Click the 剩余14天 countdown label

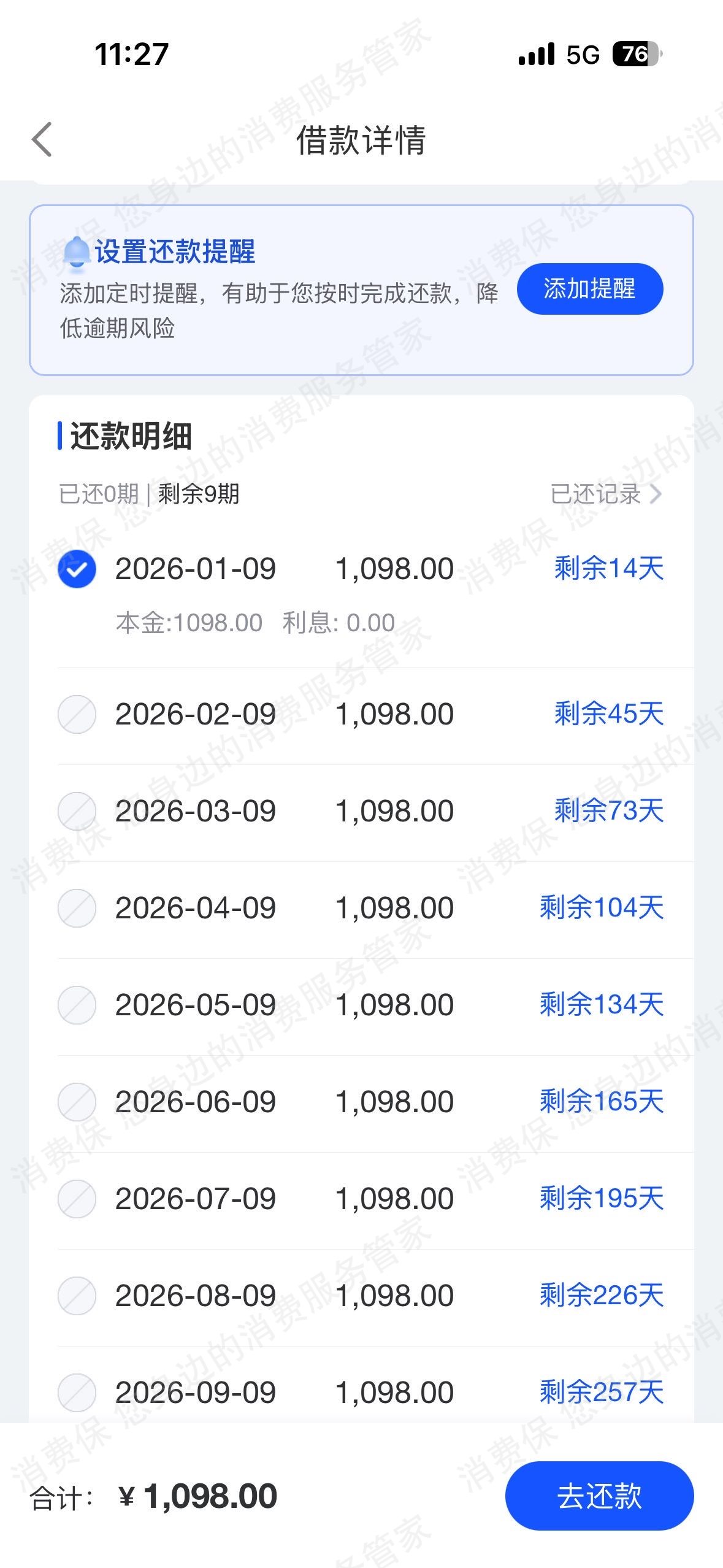[x=606, y=569]
